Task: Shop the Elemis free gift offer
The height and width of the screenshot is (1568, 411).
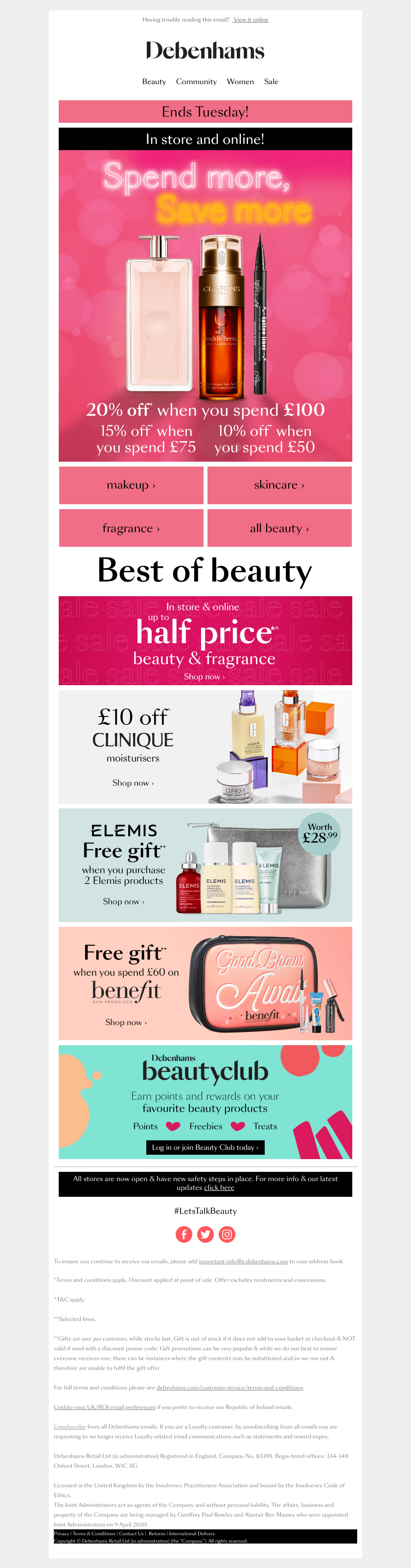Action: pos(124,901)
